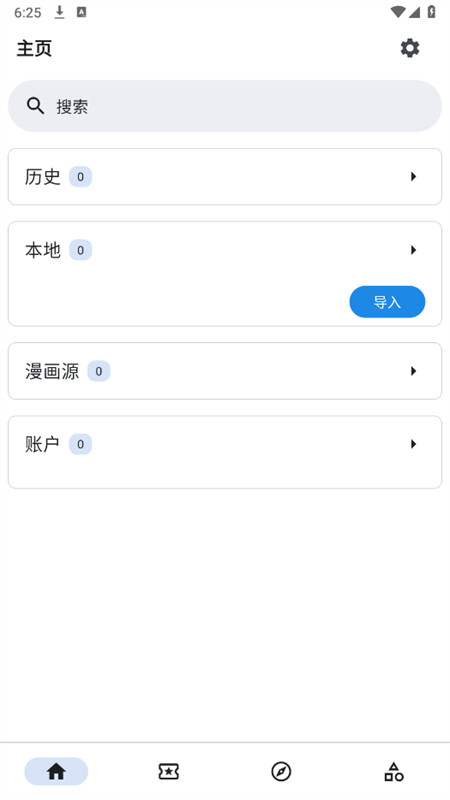Switch to the favorites star tab

pyautogui.click(x=168, y=771)
